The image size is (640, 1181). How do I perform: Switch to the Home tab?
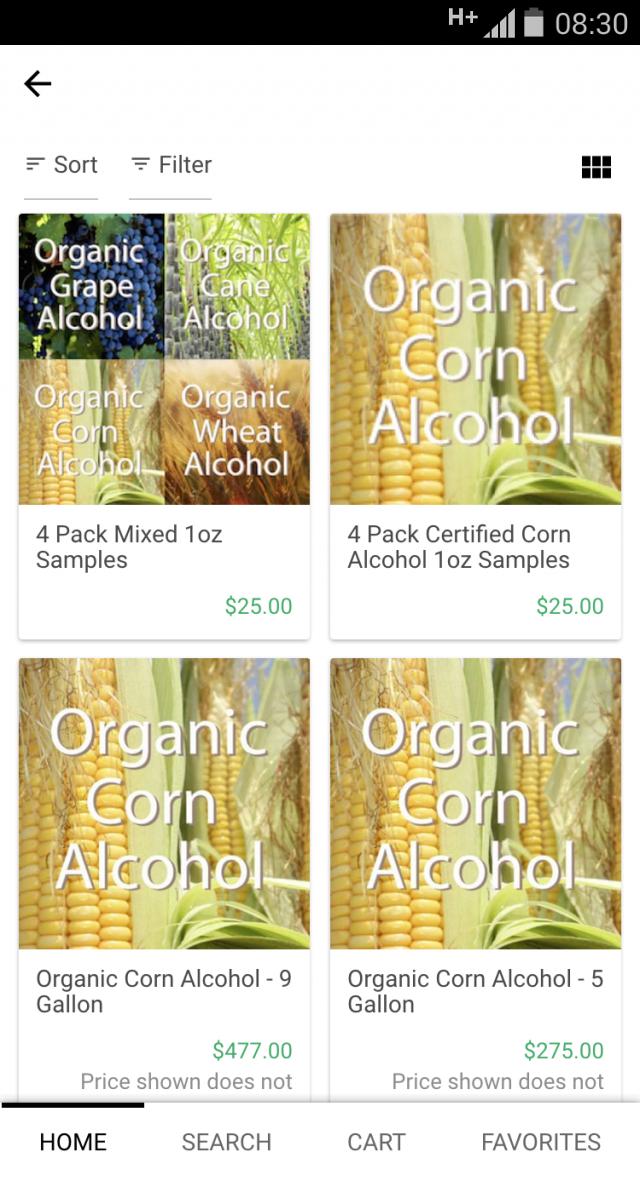pyautogui.click(x=73, y=1142)
